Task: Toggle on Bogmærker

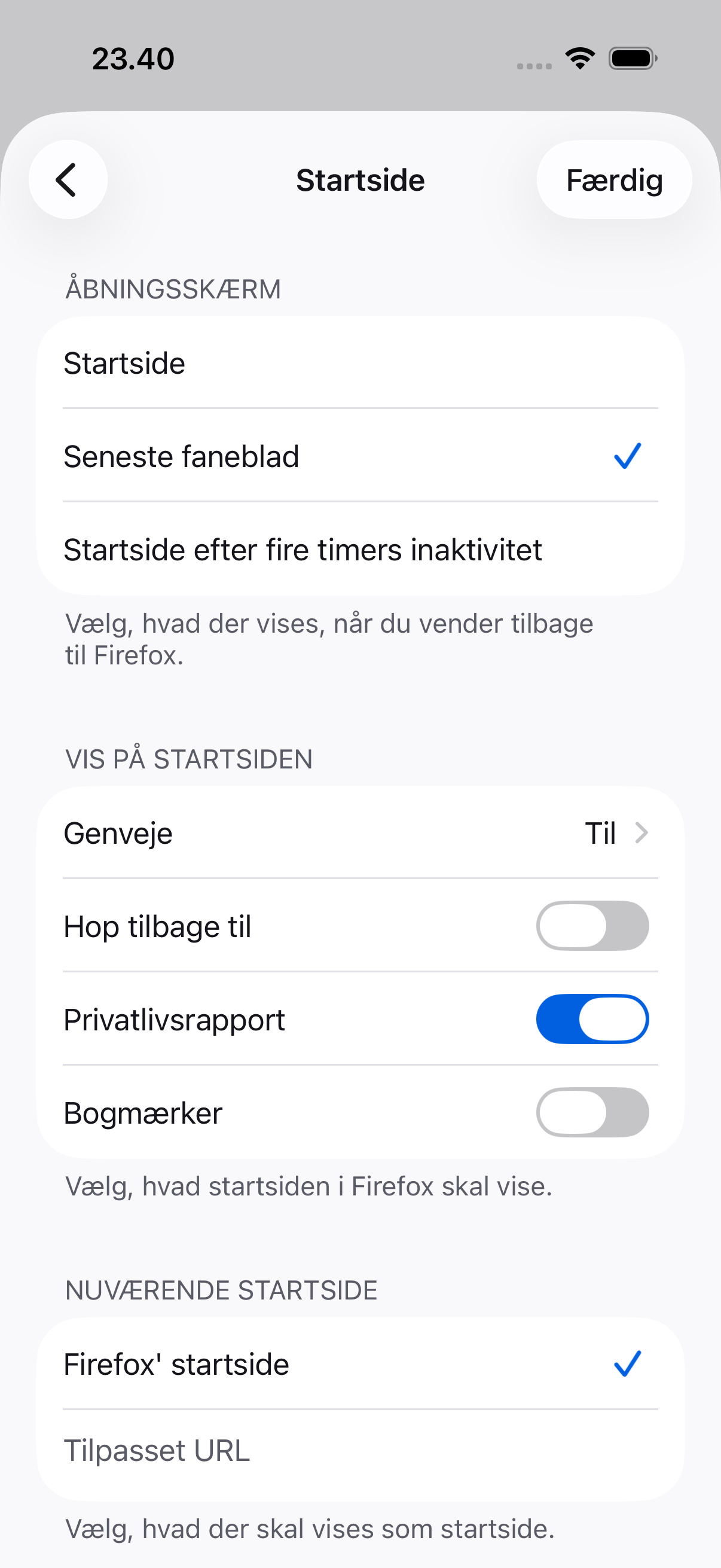Action: pyautogui.click(x=592, y=1112)
